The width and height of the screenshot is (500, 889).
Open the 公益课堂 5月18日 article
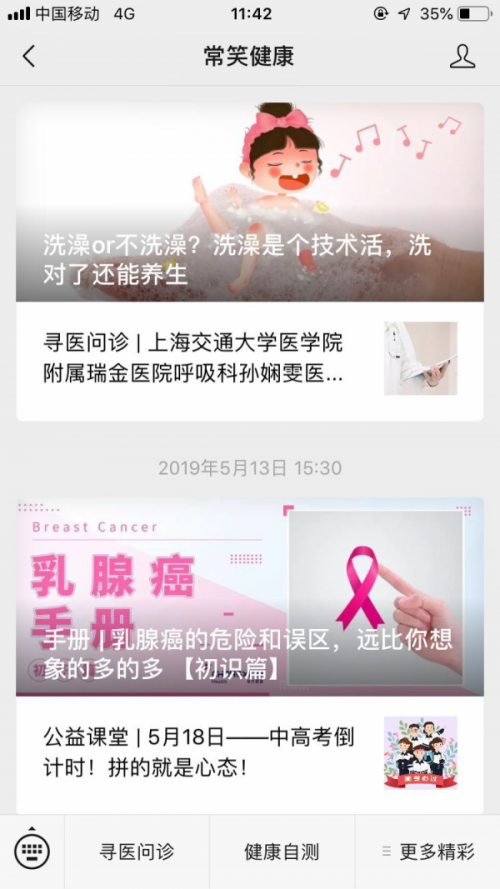click(250, 754)
